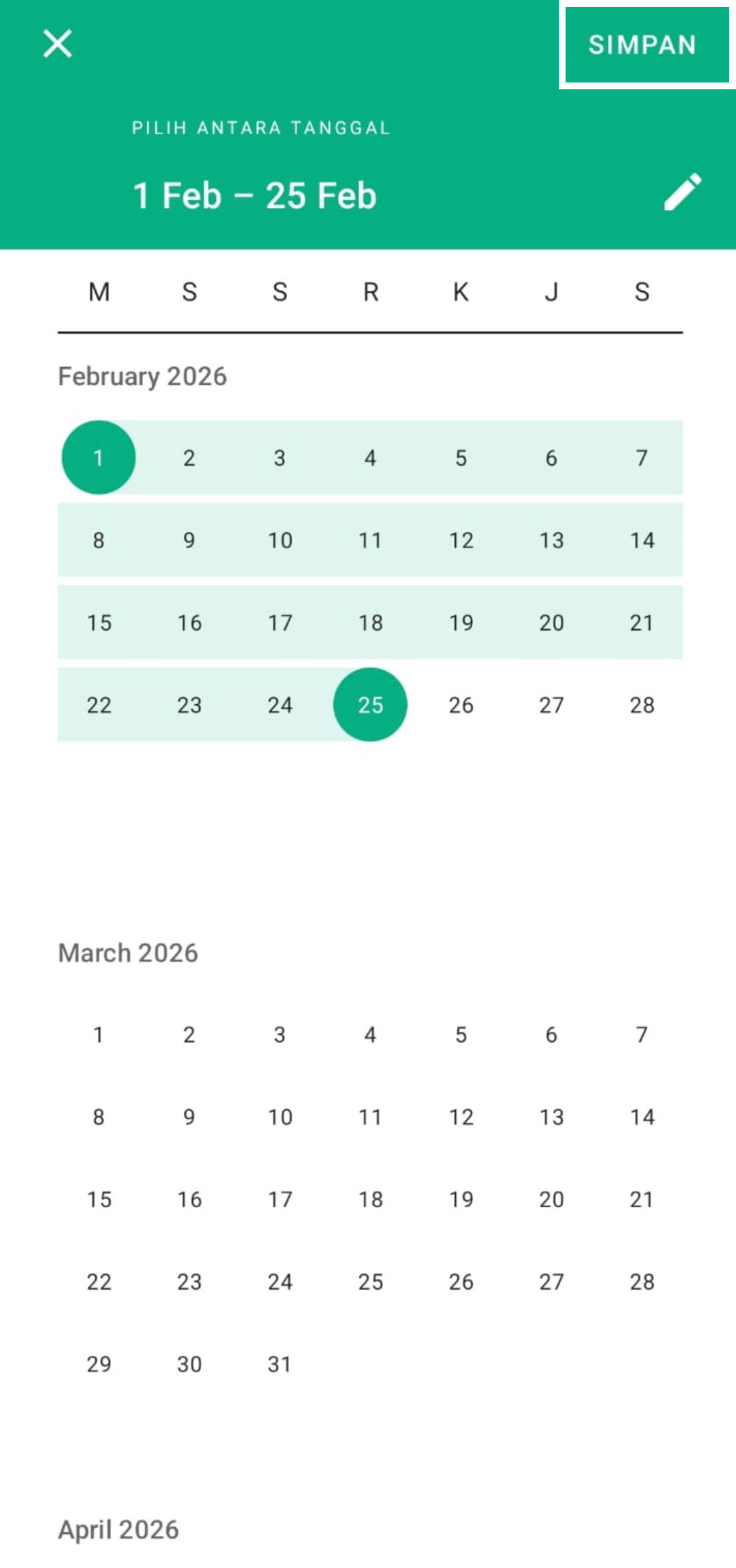Viewport: 736px width, 1568px height.
Task: Close the date range picker
Action: [x=57, y=44]
